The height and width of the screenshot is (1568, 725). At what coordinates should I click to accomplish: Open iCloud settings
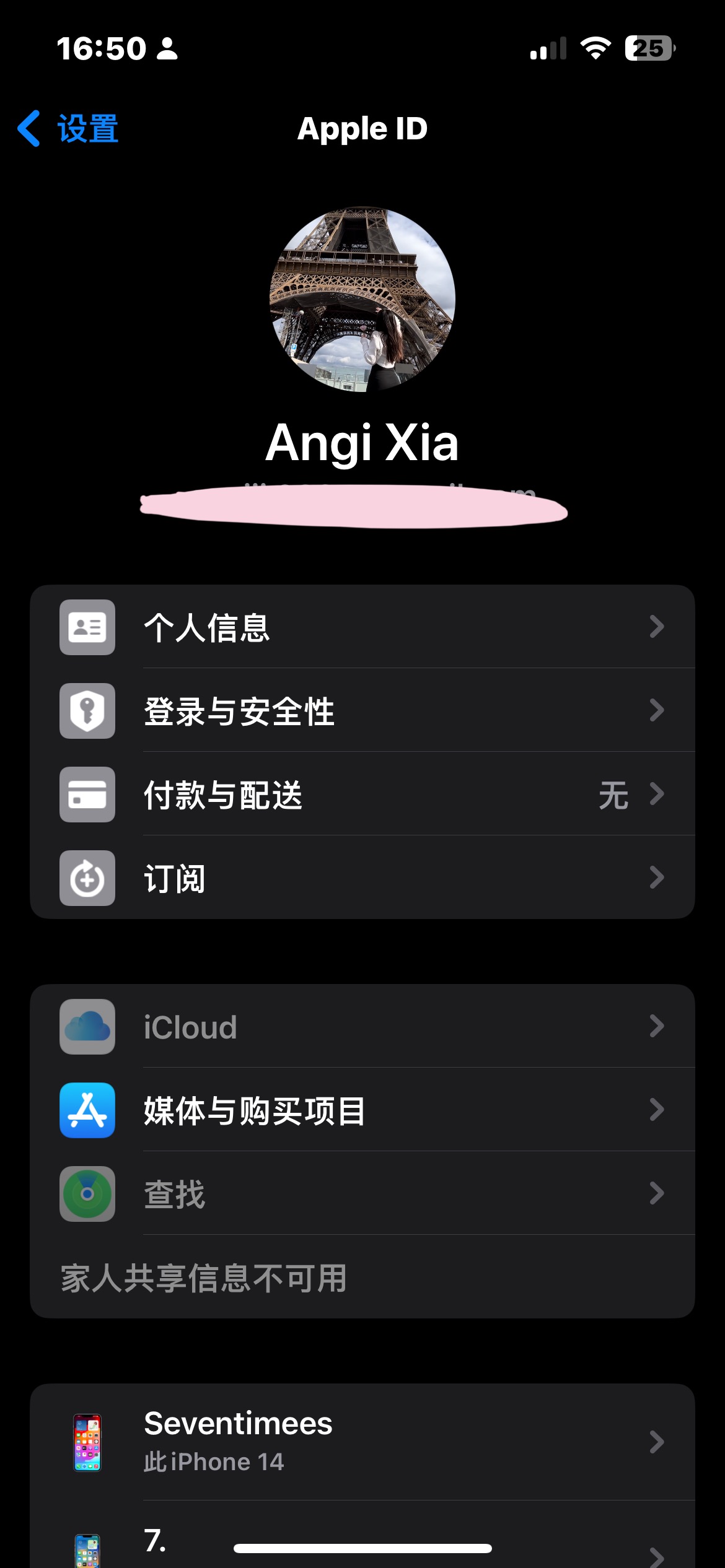[362, 1026]
